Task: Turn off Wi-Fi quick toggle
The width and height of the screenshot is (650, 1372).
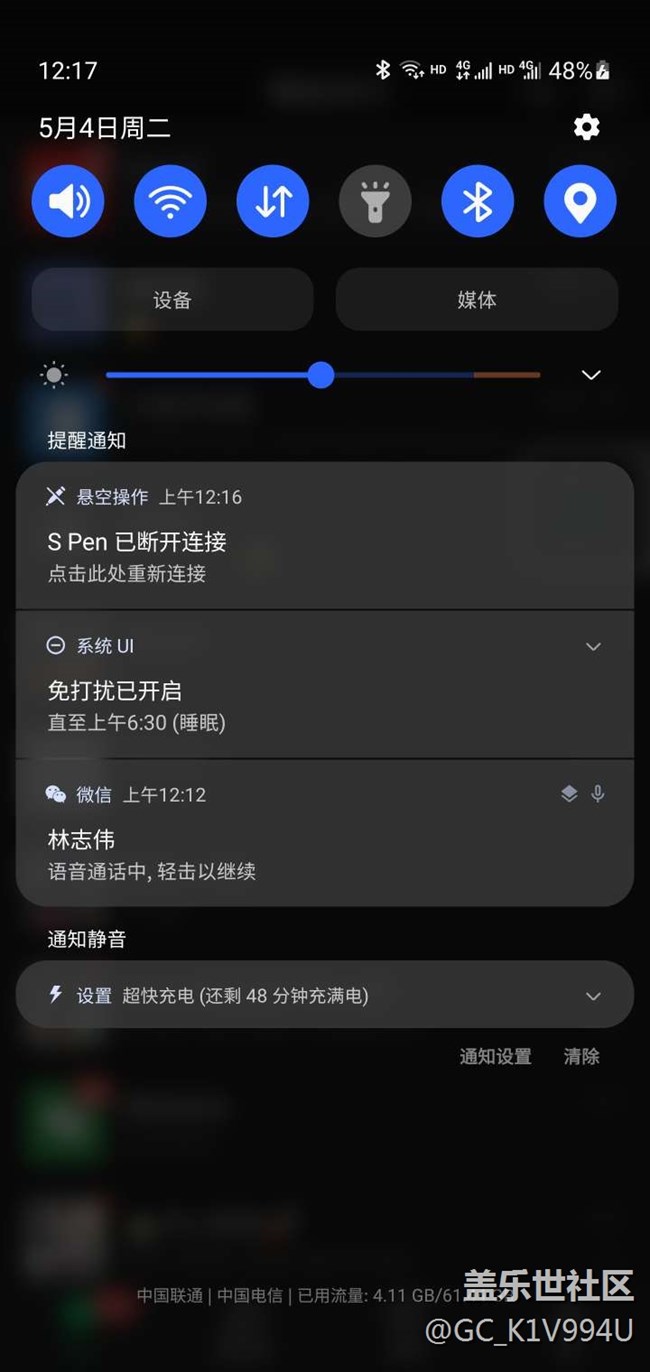Action: point(170,201)
